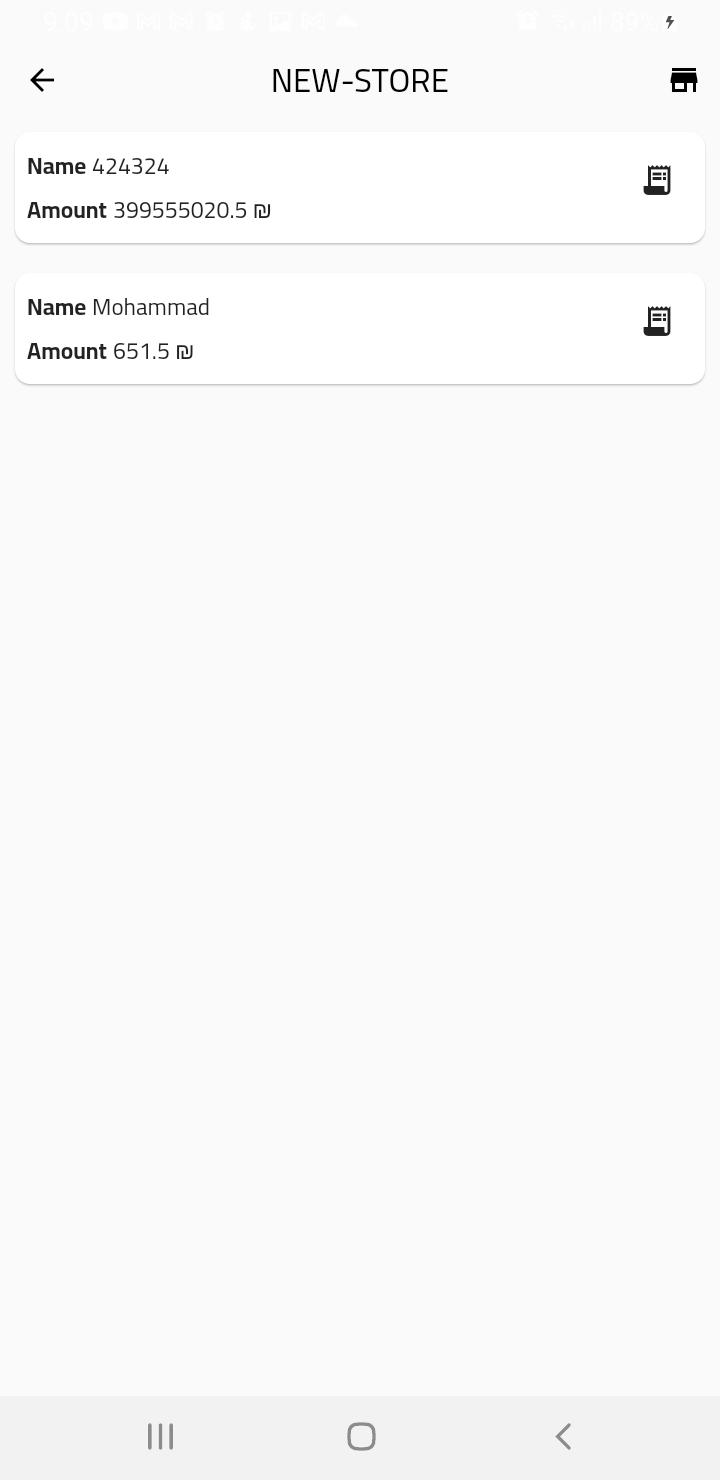Open the card named 424324

click(300, 188)
